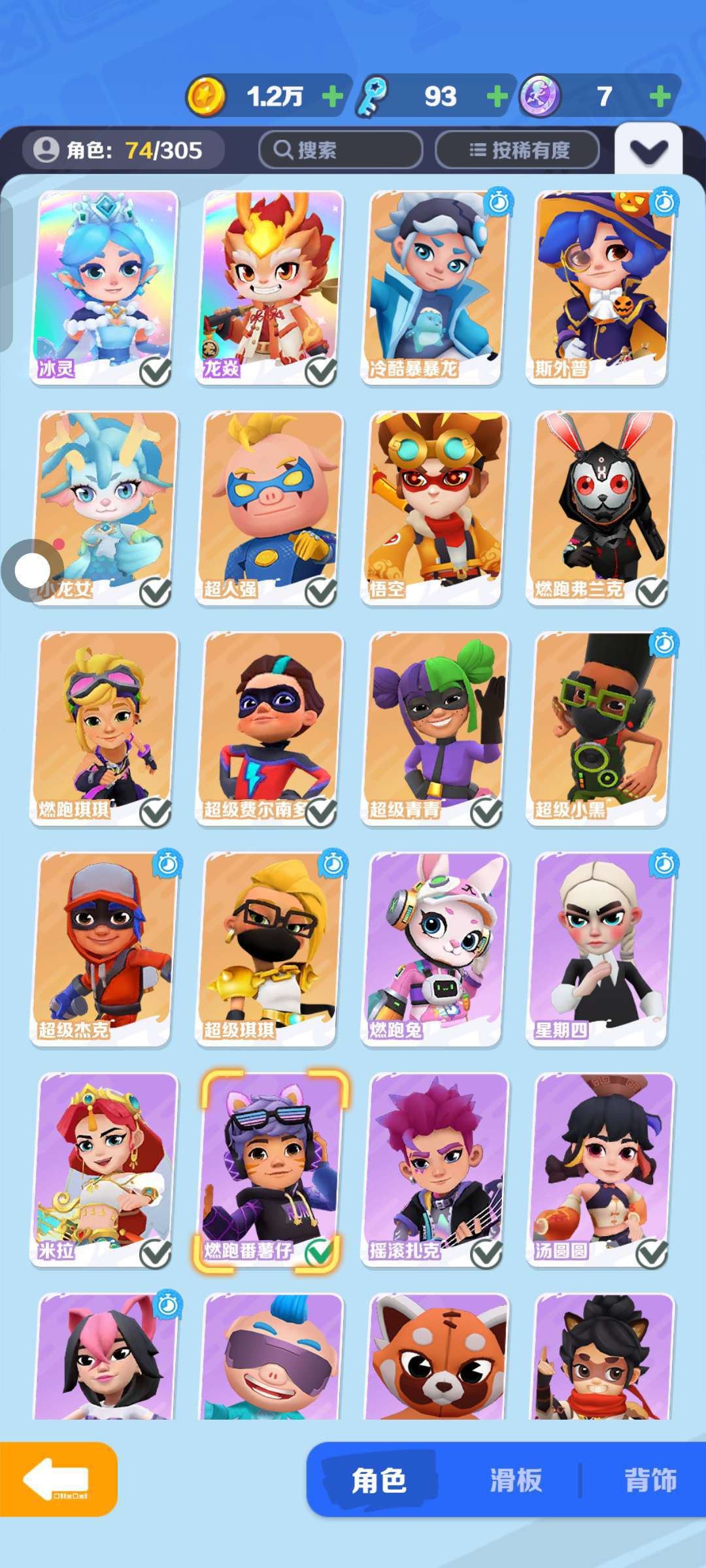The height and width of the screenshot is (1568, 706).
Task: Switch to the 滑板 tab
Action: (516, 1480)
